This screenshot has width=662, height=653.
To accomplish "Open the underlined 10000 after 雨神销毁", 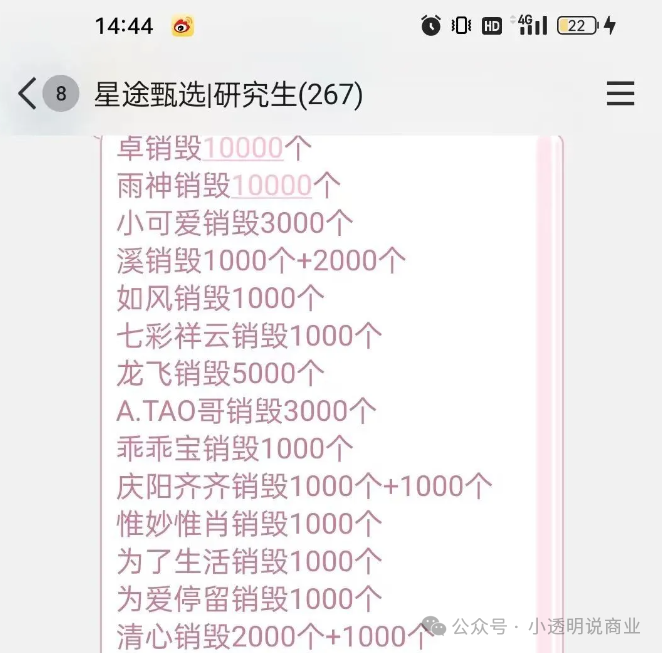I will point(272,185).
